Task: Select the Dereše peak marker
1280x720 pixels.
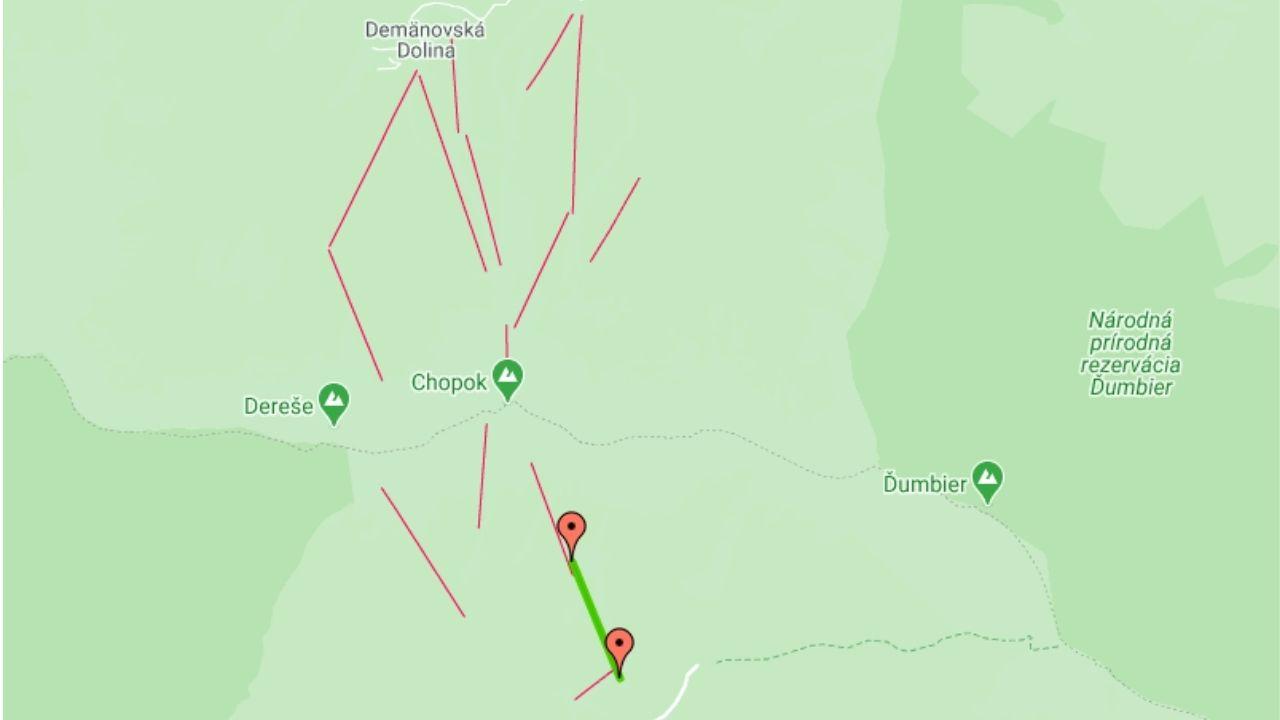Action: 334,402
